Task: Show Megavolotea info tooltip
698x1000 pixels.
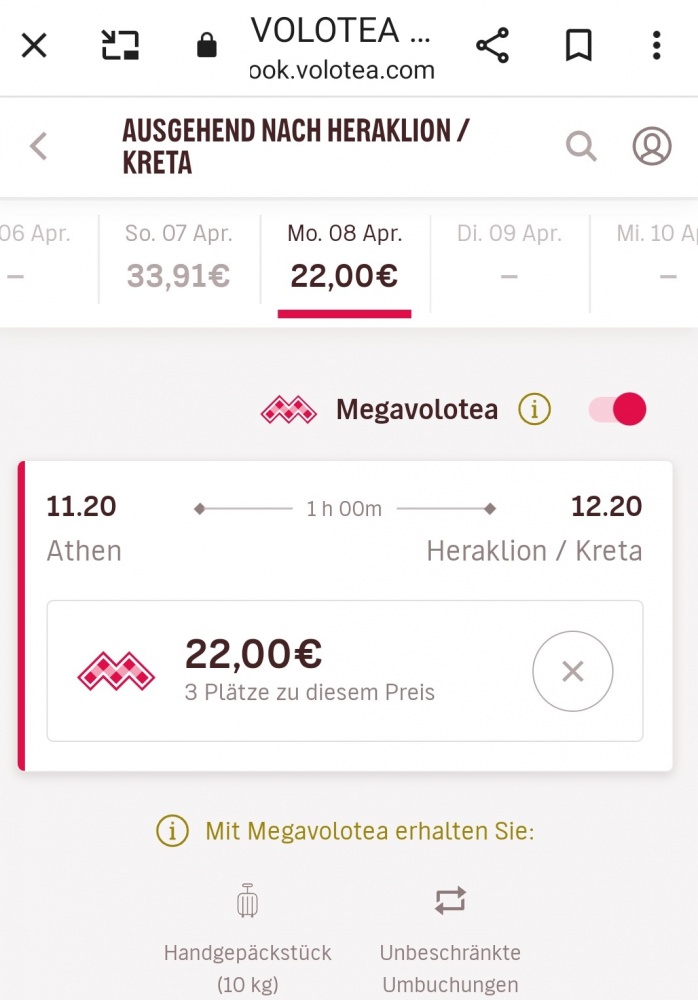Action: coord(535,409)
